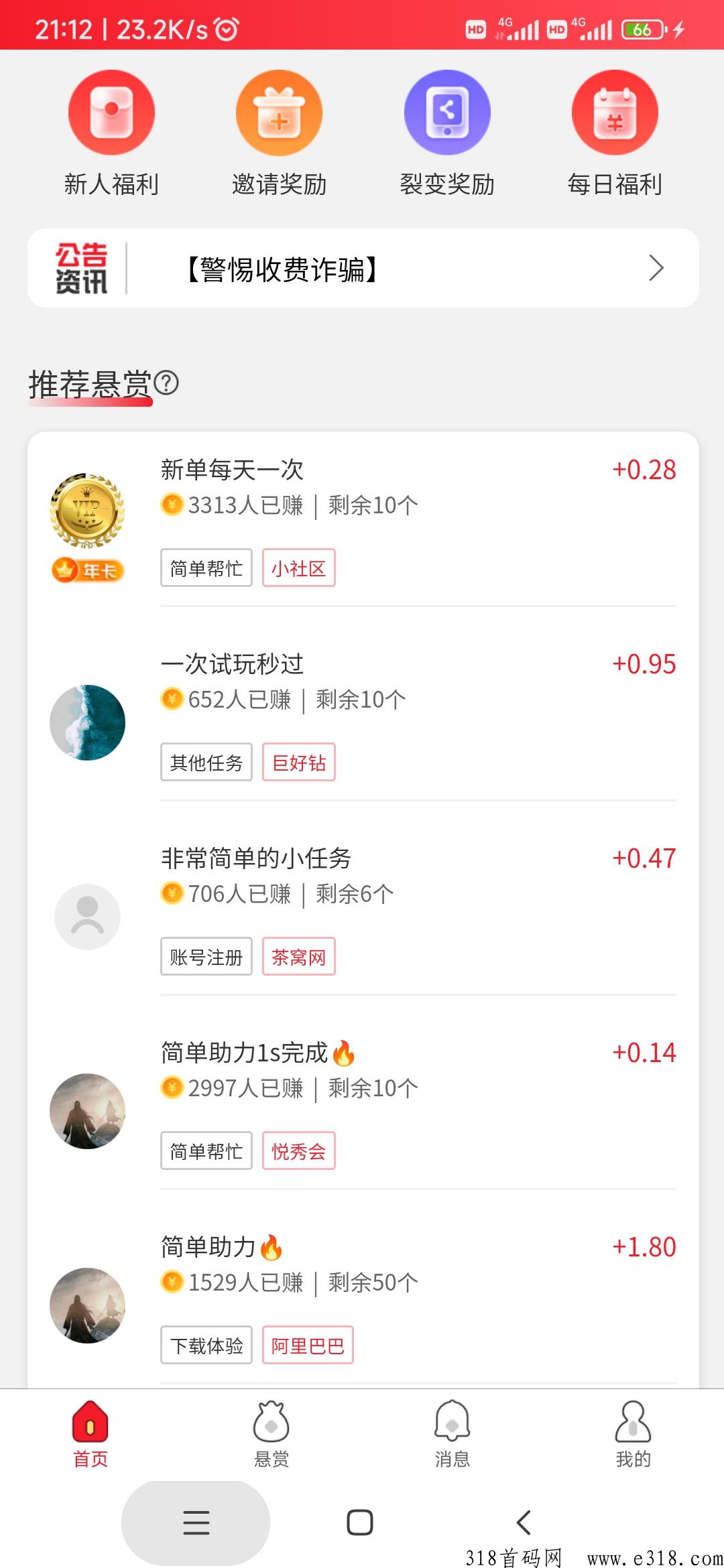Open the 新人福利 (newcomer benefits) icon

(111, 113)
